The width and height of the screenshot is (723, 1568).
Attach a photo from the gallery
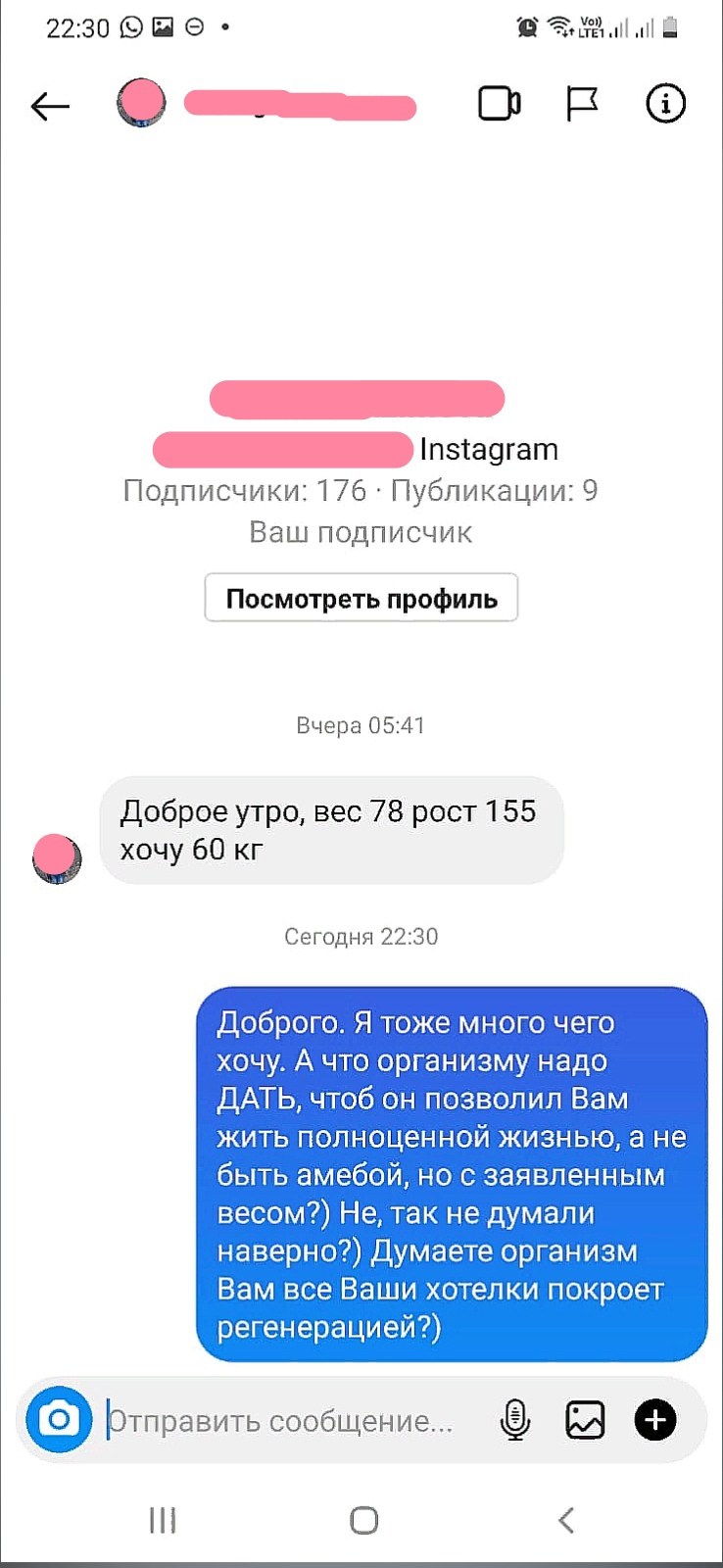pos(585,1420)
